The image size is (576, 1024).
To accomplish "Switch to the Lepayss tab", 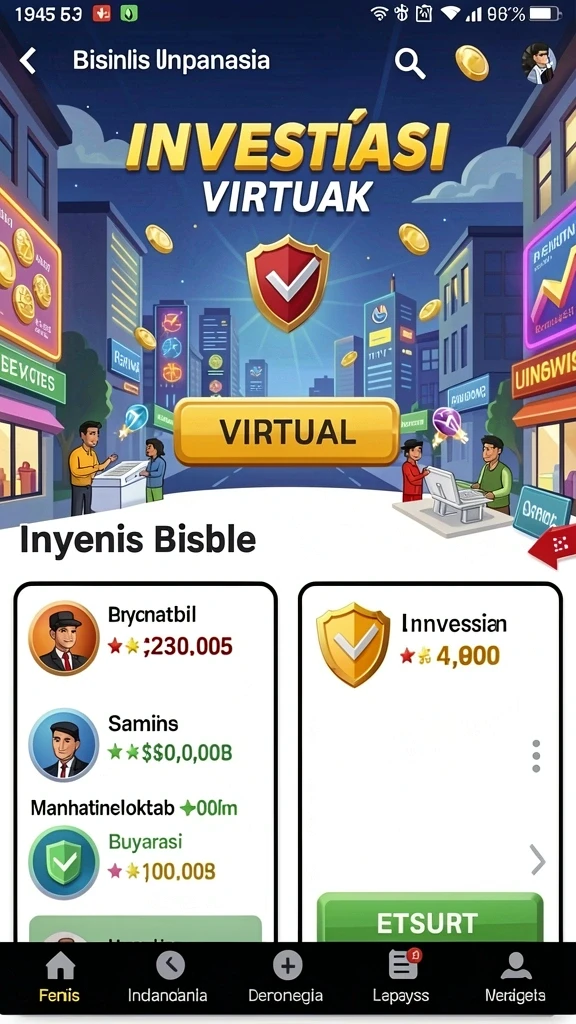I will click(x=401, y=976).
